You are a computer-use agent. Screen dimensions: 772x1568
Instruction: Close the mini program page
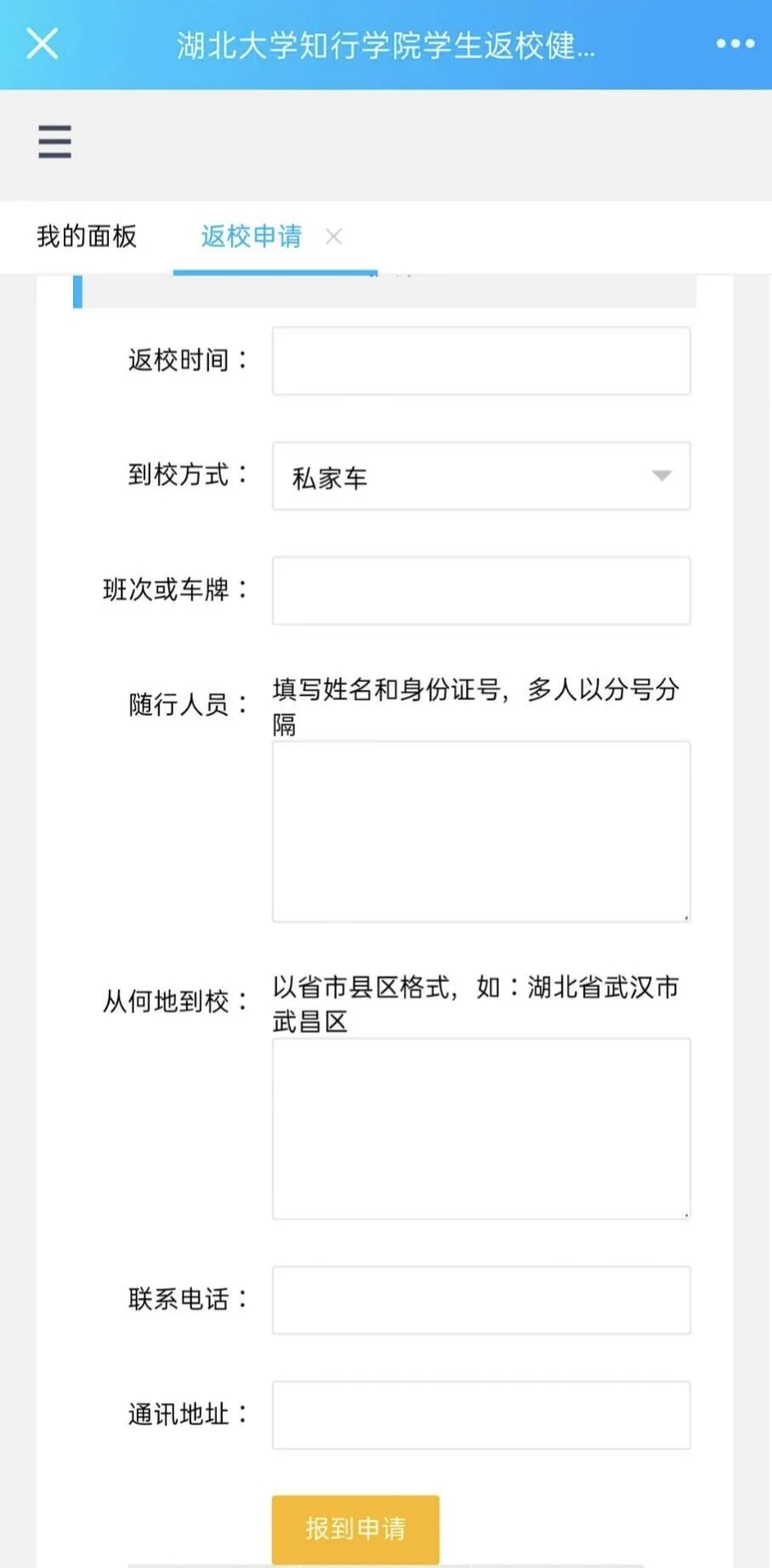(42, 43)
